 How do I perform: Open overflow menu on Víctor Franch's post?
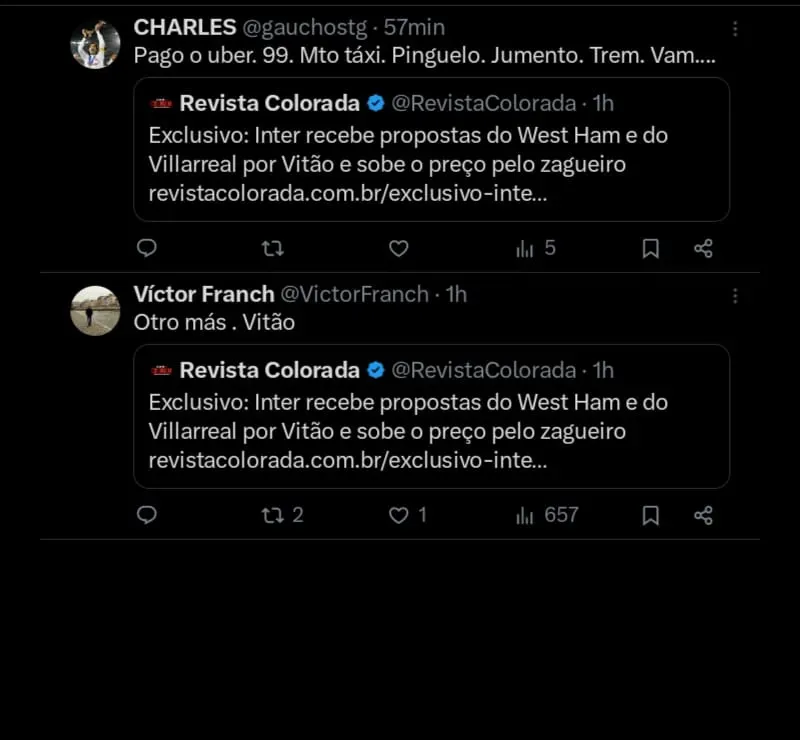click(735, 296)
